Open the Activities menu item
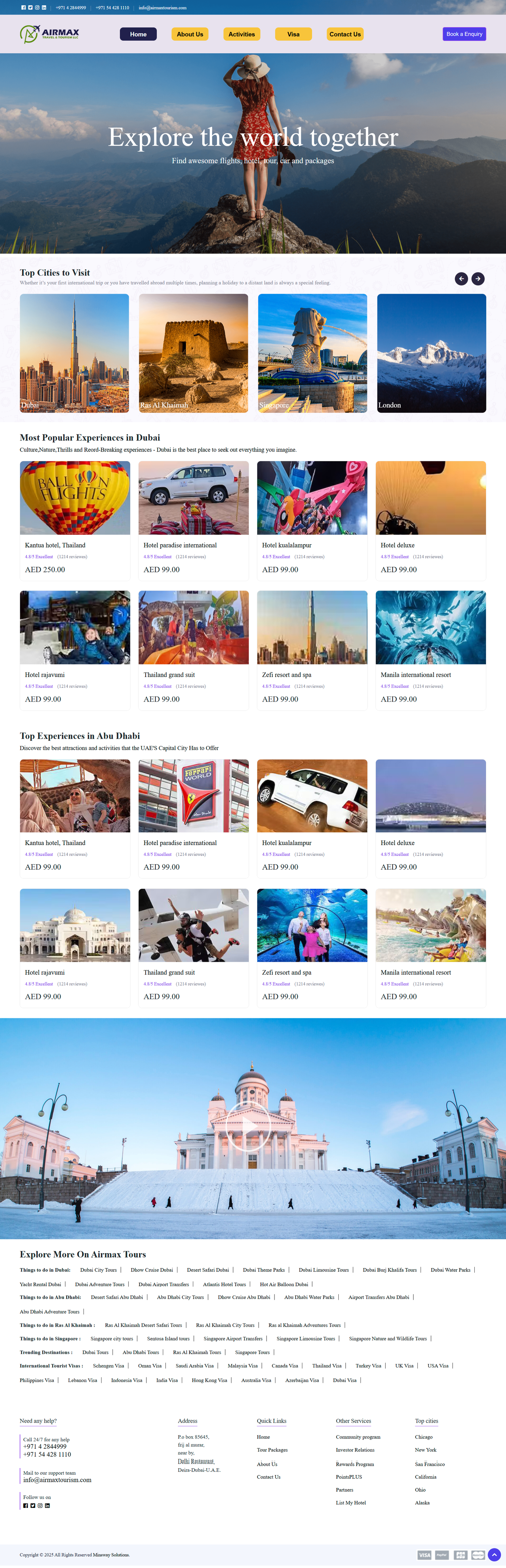Viewport: 506px width, 1568px height. coord(241,34)
